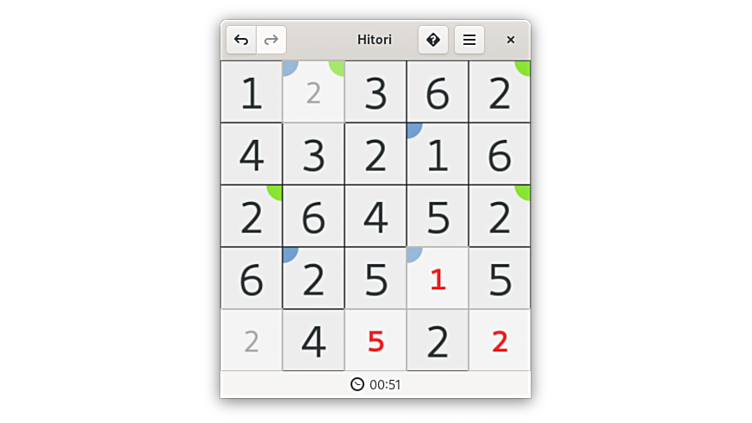The image size is (752, 423).
Task: Select the painted grey 2 with two corner flags
Action: 313,93
